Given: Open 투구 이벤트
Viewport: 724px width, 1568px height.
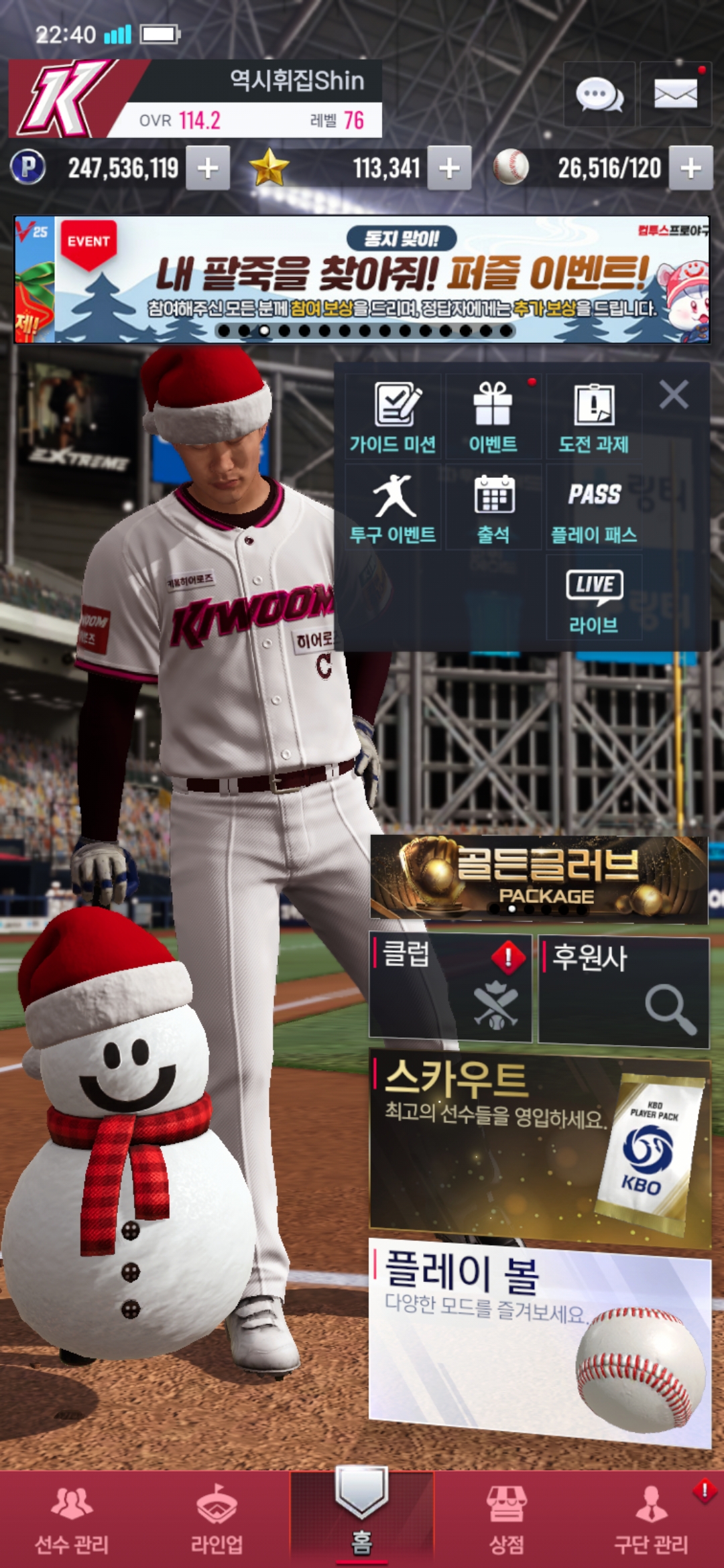Looking at the screenshot, I should coord(393,507).
